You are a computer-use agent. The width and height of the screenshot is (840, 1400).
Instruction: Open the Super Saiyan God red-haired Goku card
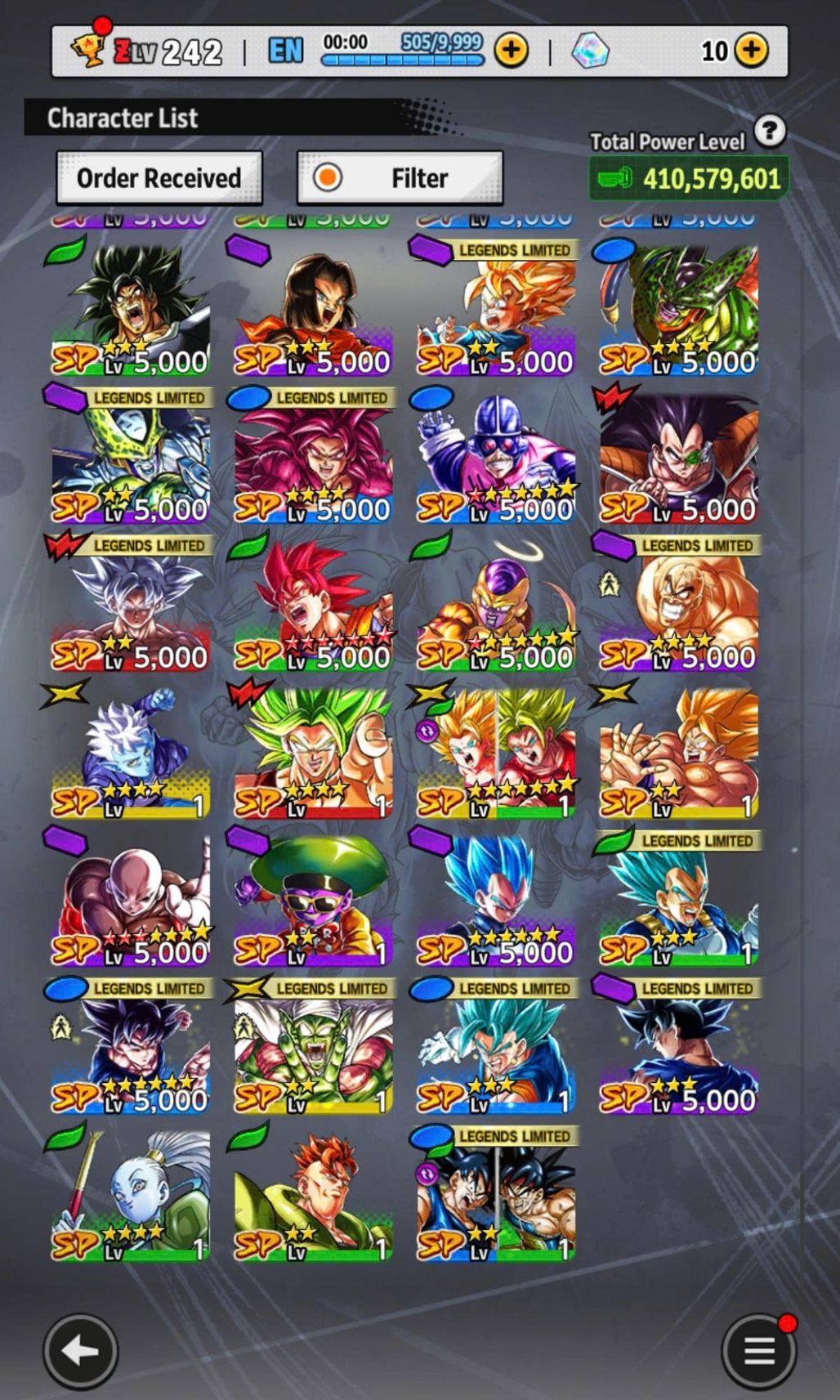(314, 604)
